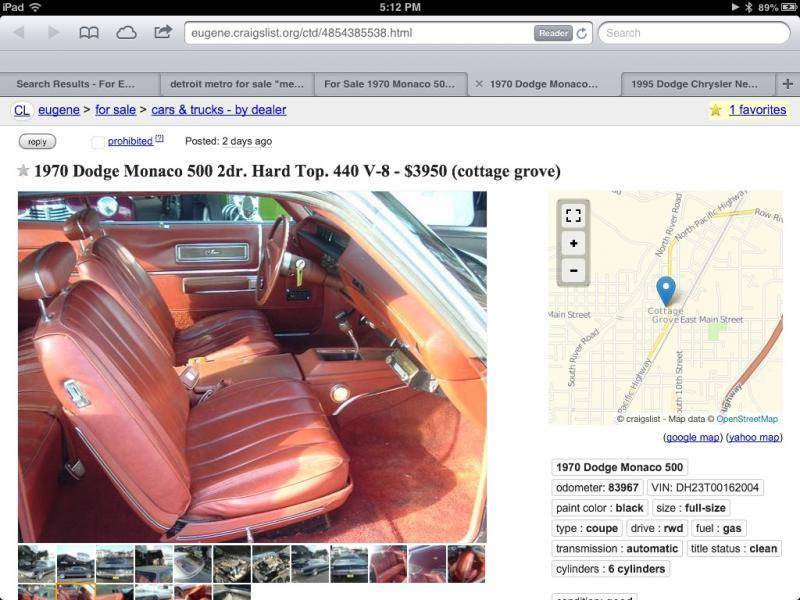Open the iCloud tabs icon

(x=126, y=33)
